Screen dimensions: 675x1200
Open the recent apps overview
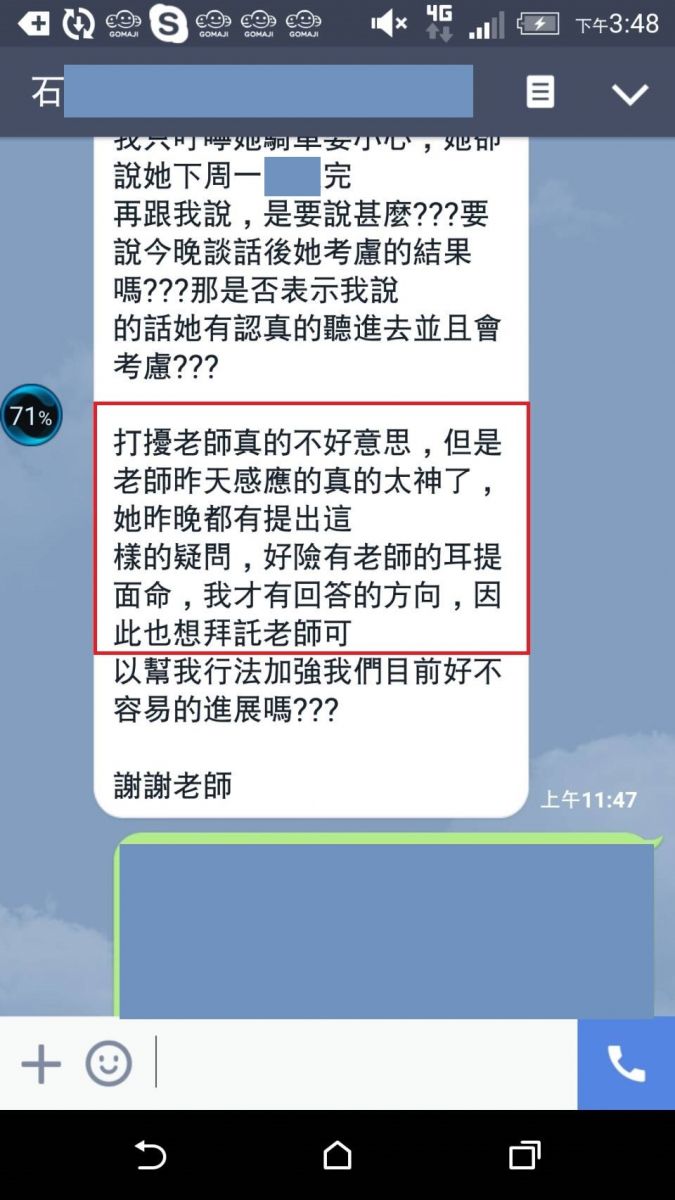tap(524, 1156)
